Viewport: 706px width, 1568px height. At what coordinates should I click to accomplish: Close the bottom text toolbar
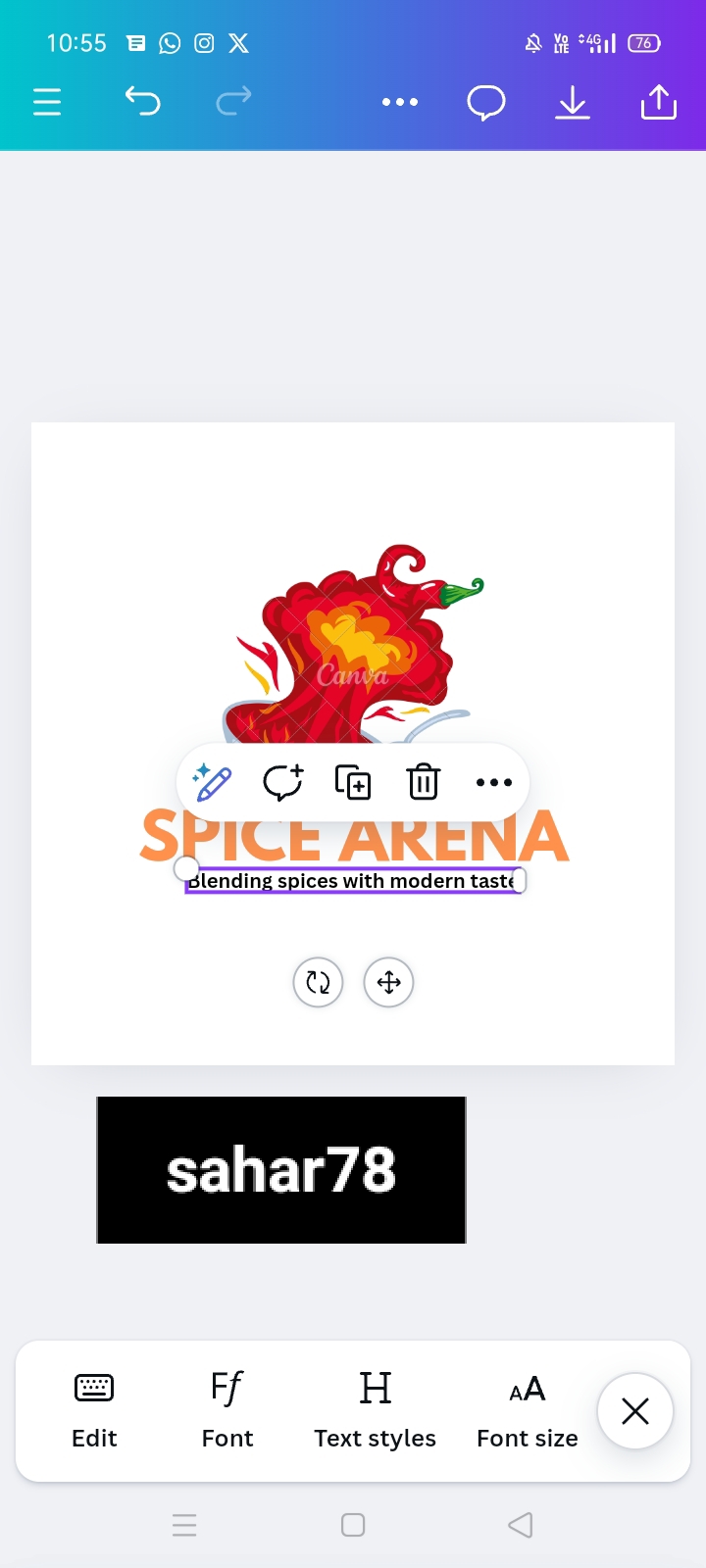(x=635, y=1411)
